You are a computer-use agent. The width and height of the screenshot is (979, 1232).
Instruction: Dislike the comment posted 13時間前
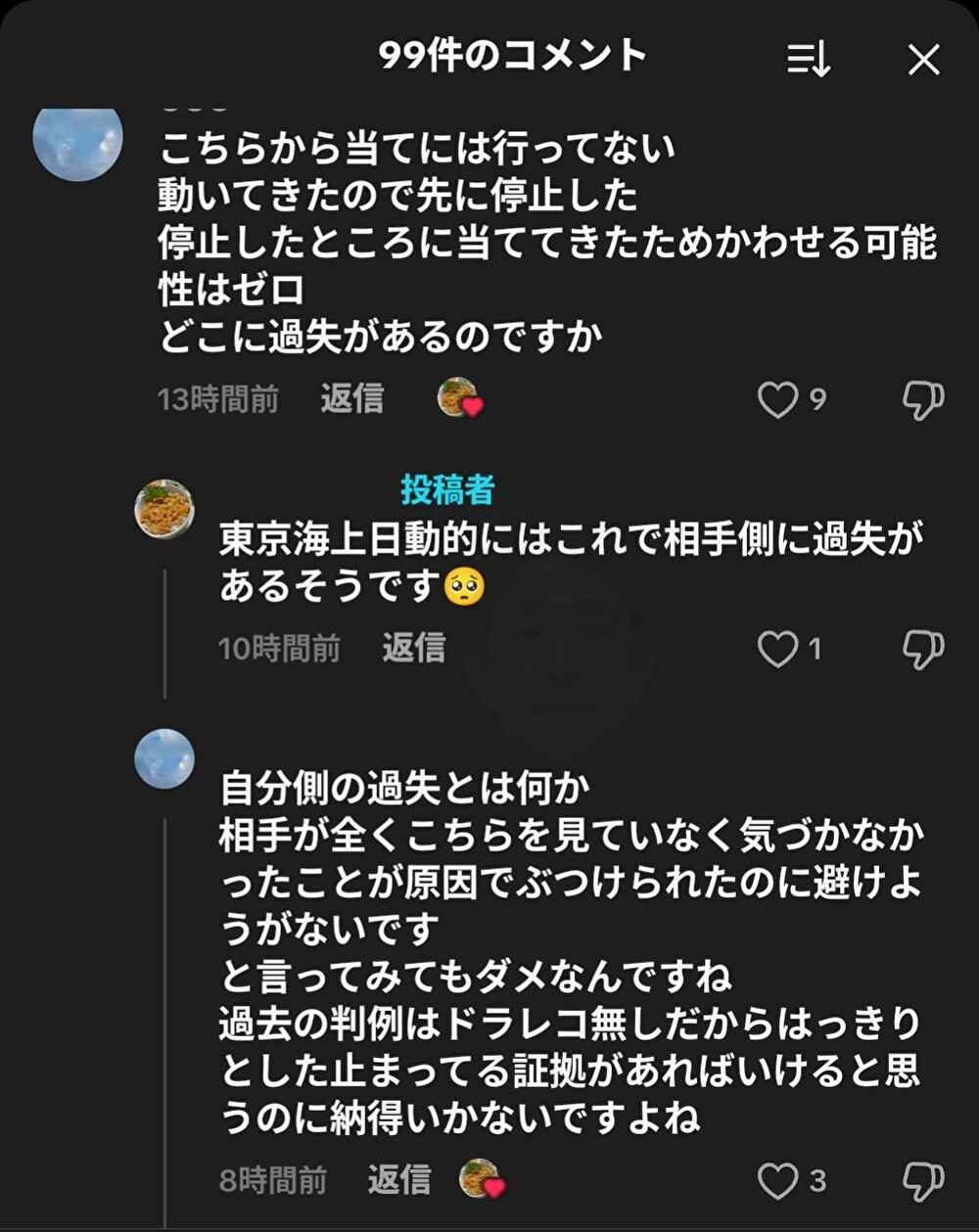click(x=922, y=399)
